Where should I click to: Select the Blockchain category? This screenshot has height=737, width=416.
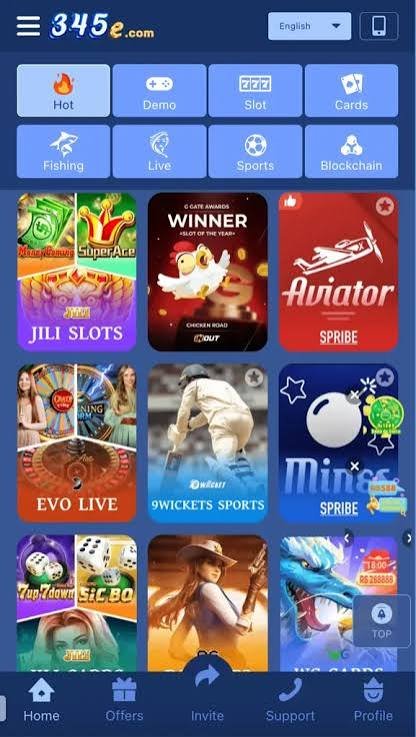(352, 151)
